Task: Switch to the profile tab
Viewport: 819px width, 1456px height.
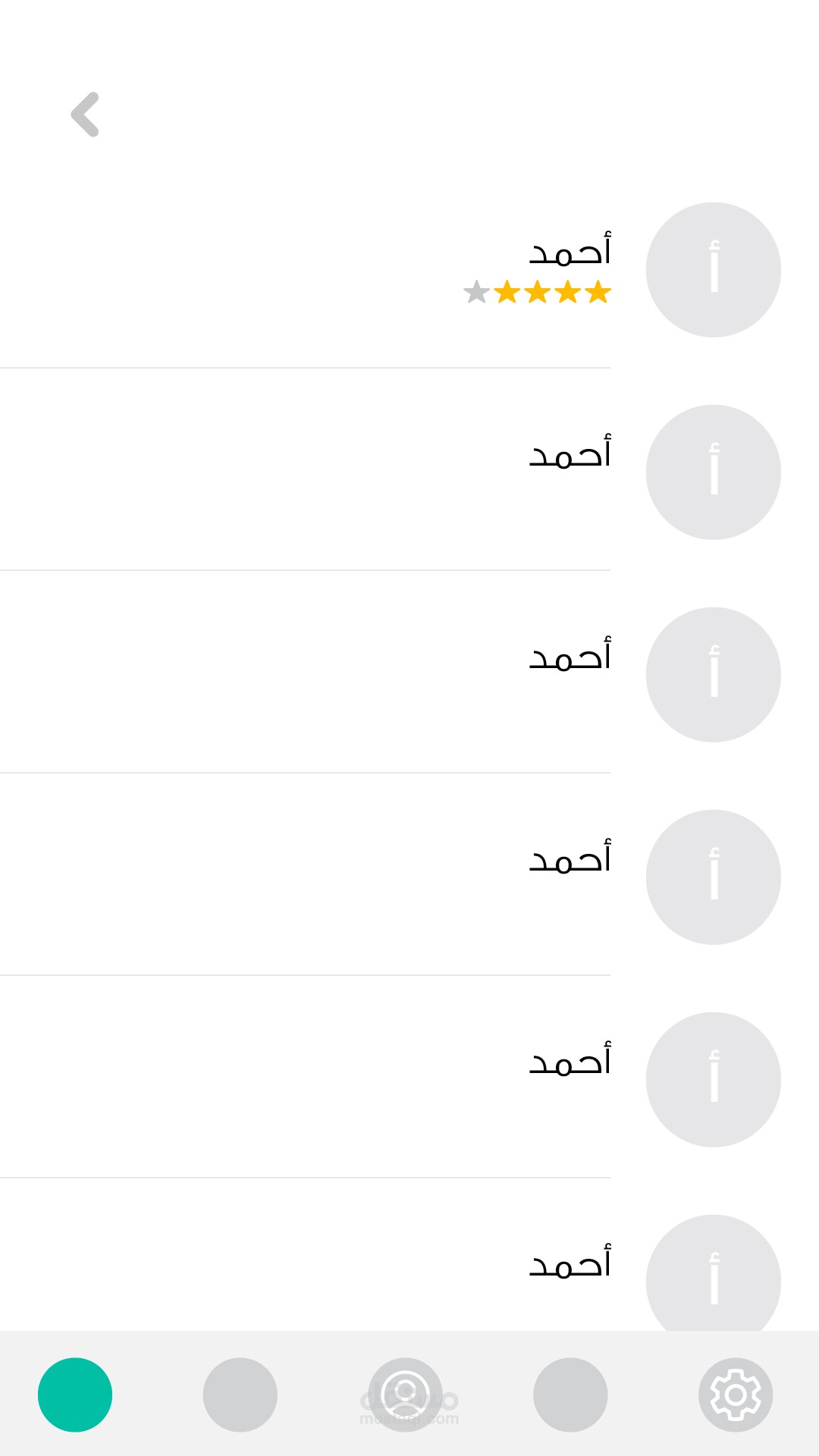Action: [x=405, y=1395]
